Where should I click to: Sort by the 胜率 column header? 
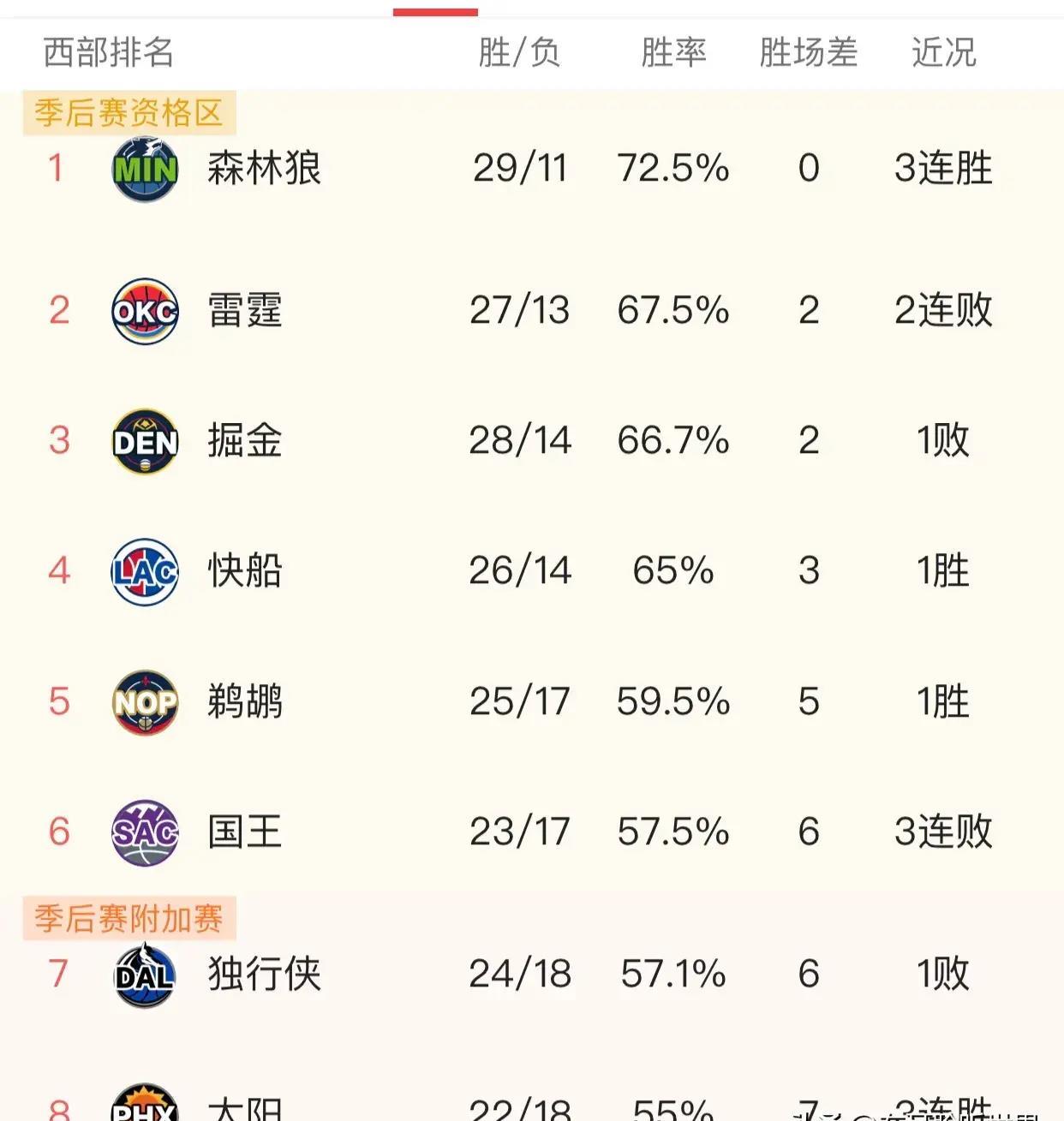(x=672, y=53)
